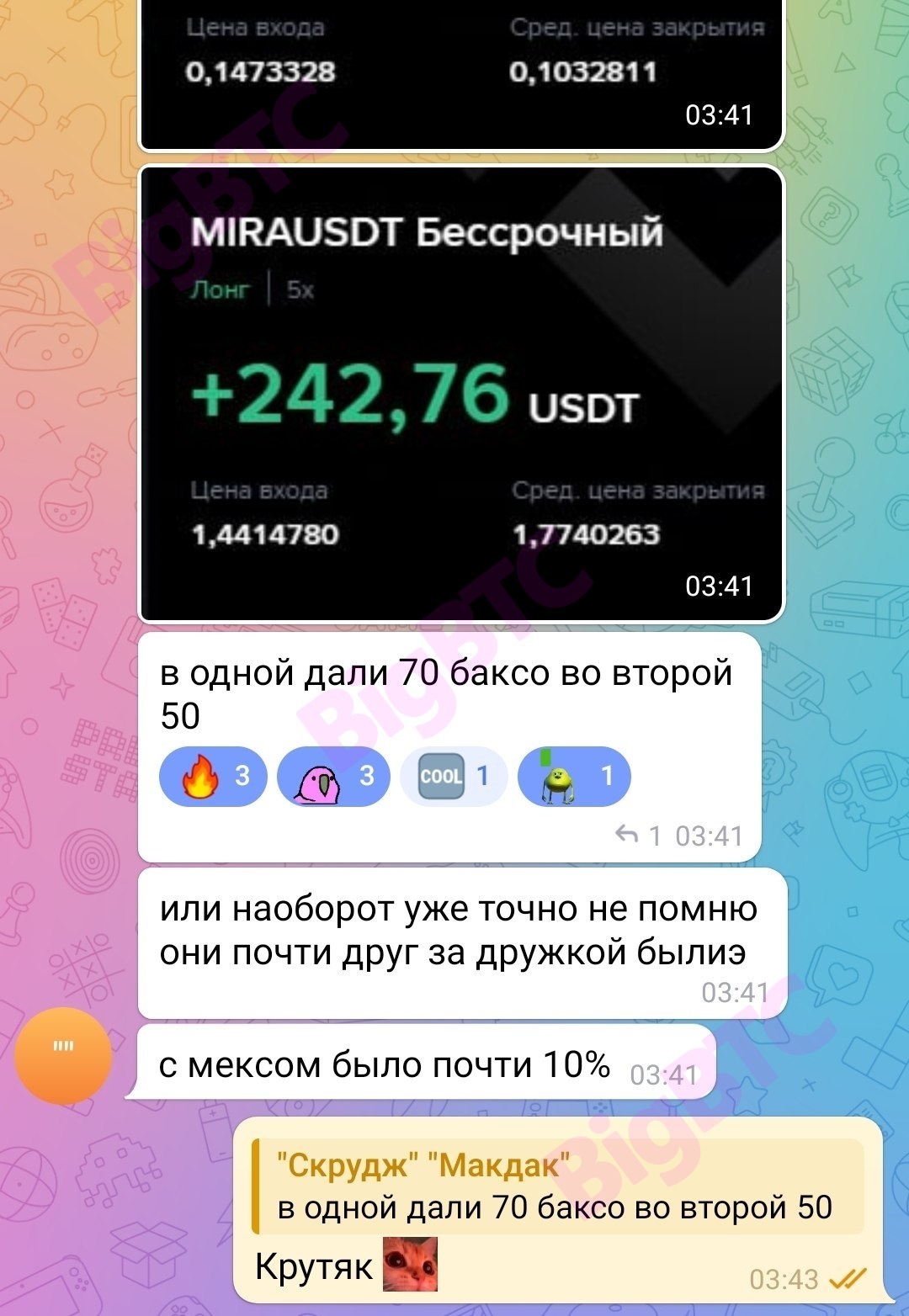Add fire reaction to the message
The image size is (909, 1316).
tap(213, 777)
